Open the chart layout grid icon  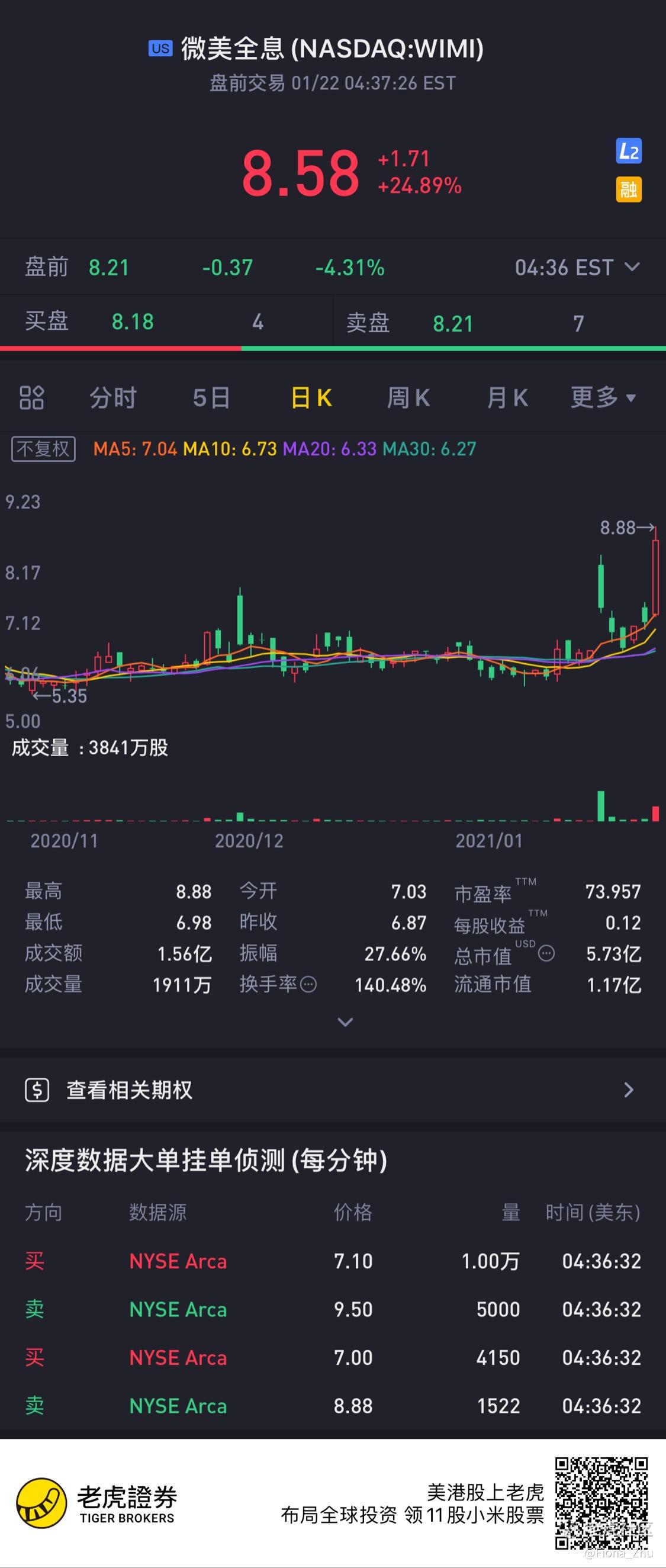point(31,398)
